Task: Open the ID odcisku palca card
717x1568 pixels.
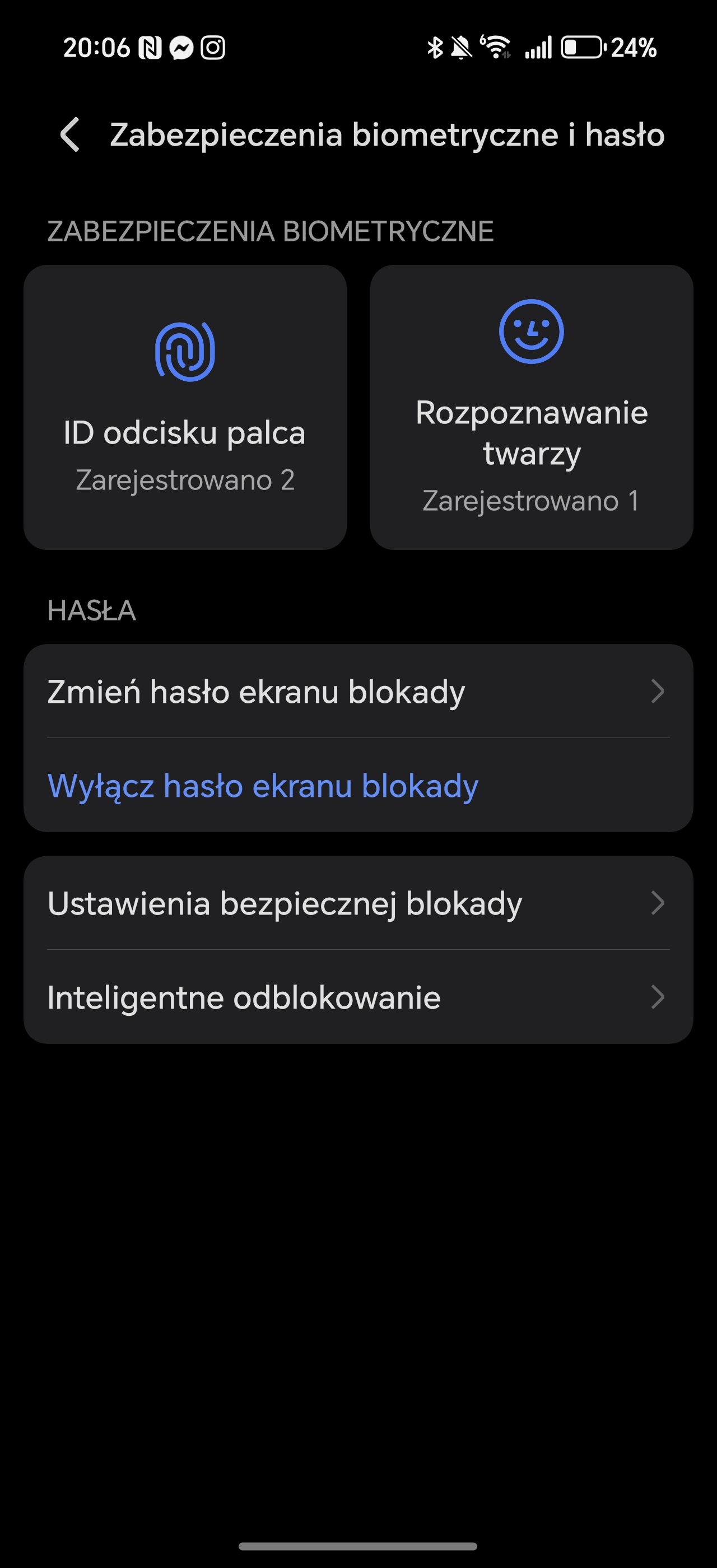Action: [185, 407]
